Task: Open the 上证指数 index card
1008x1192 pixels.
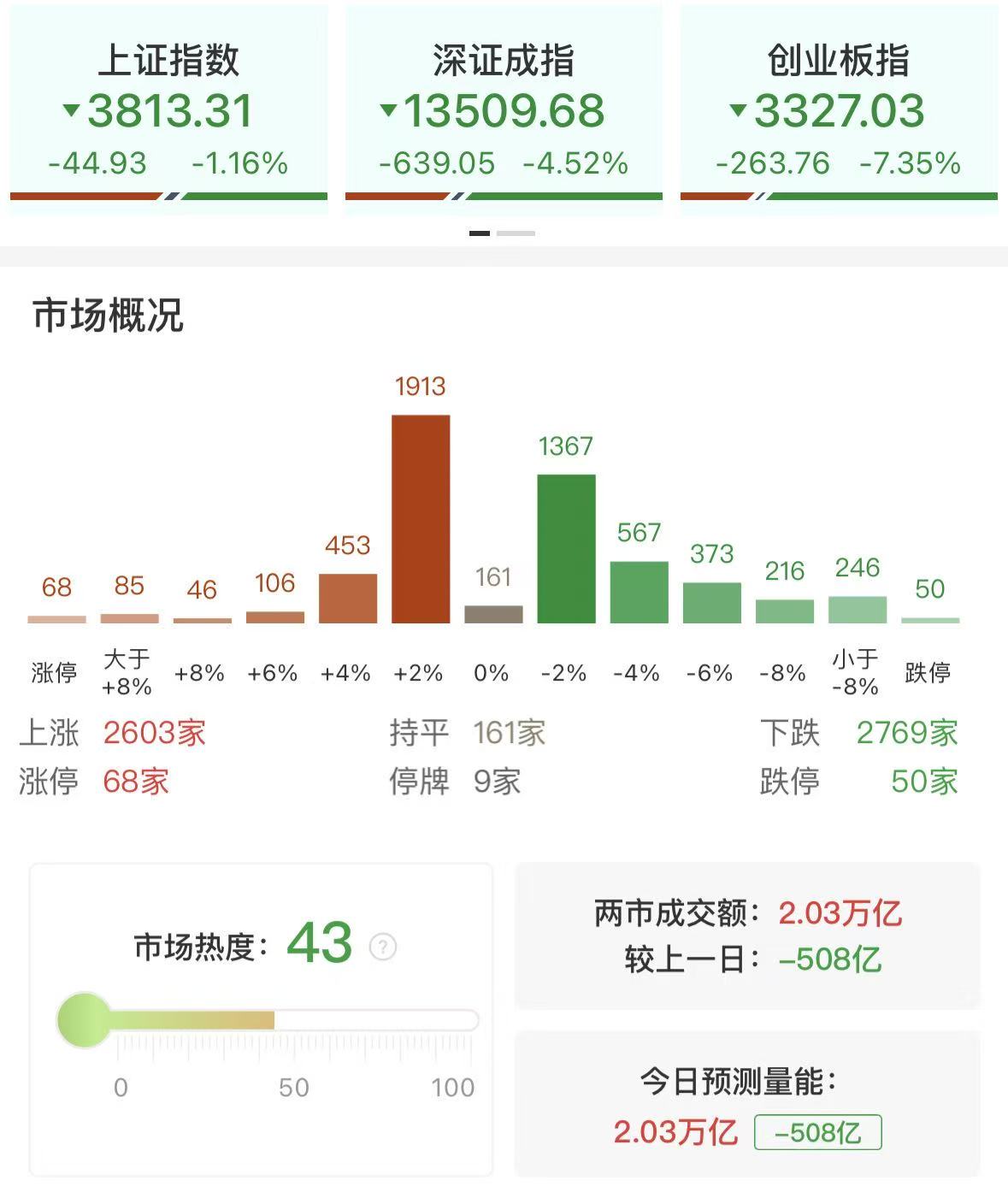Action: click(x=168, y=107)
